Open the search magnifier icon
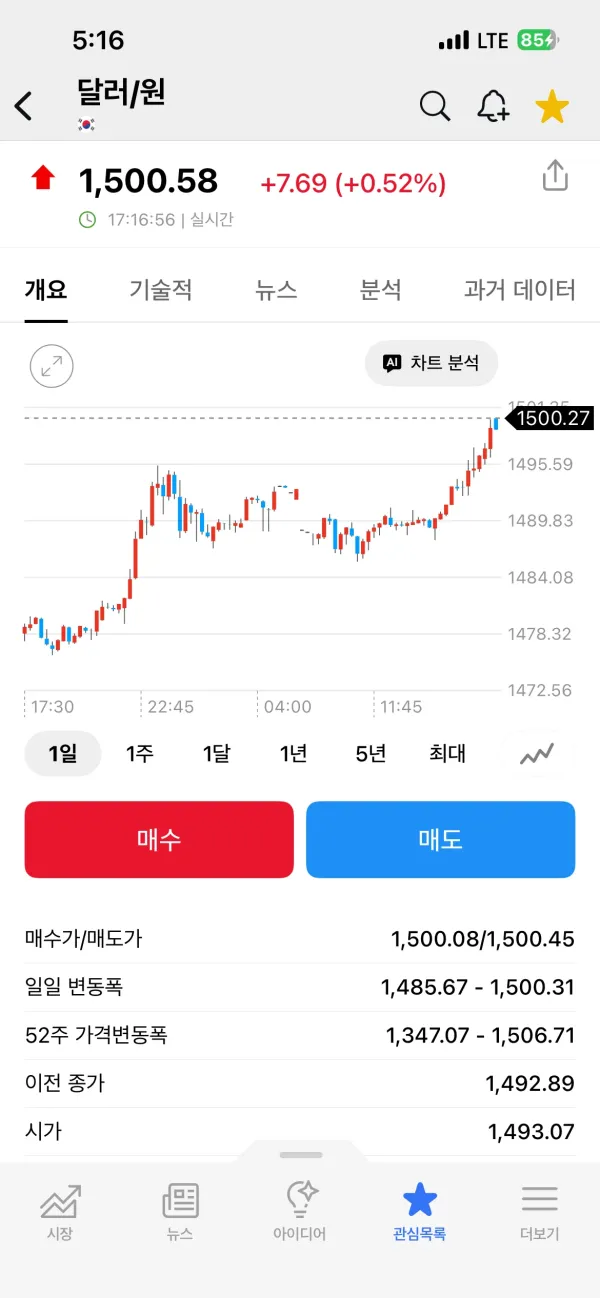This screenshot has width=600, height=1298. 435,105
